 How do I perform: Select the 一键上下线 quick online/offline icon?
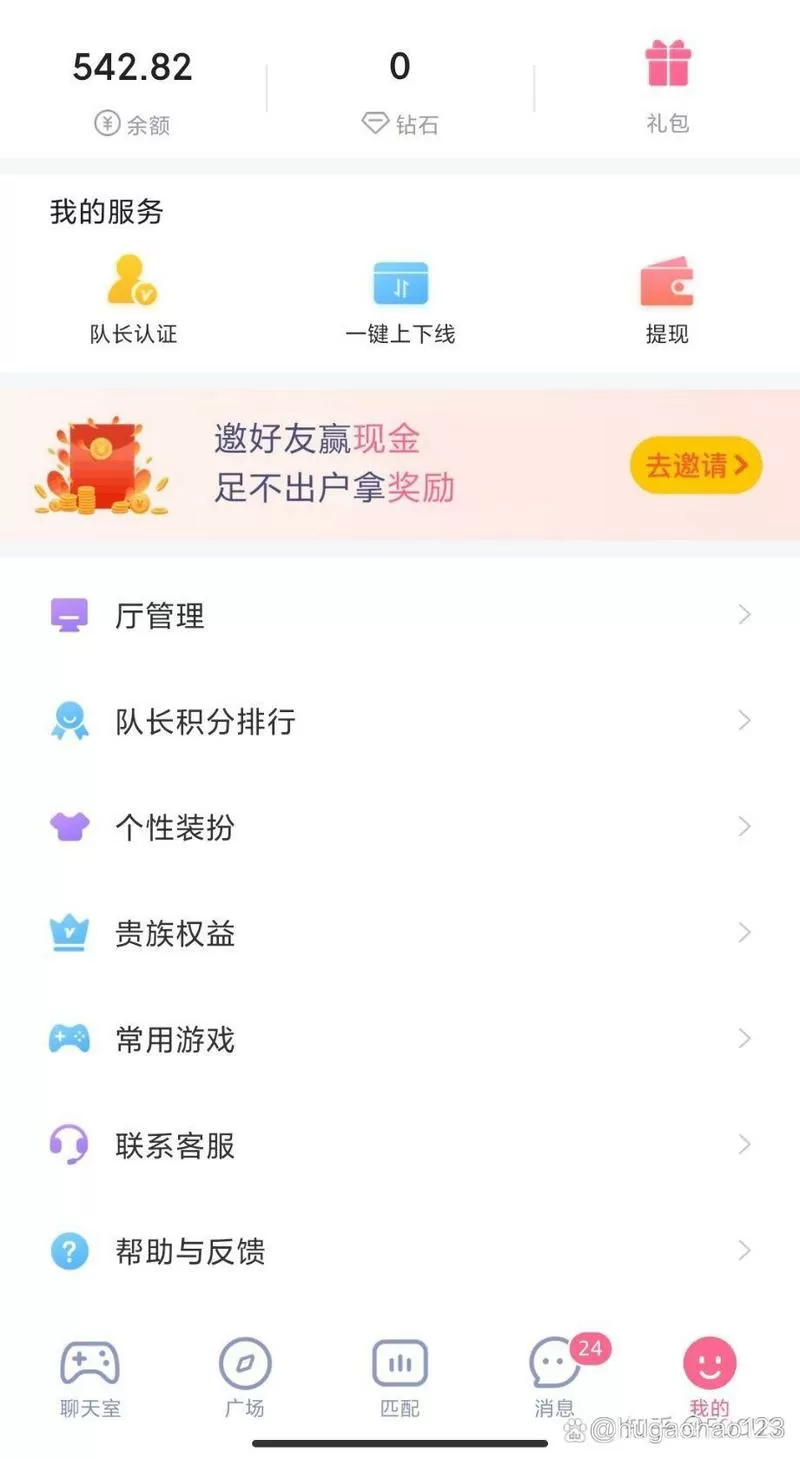click(400, 285)
